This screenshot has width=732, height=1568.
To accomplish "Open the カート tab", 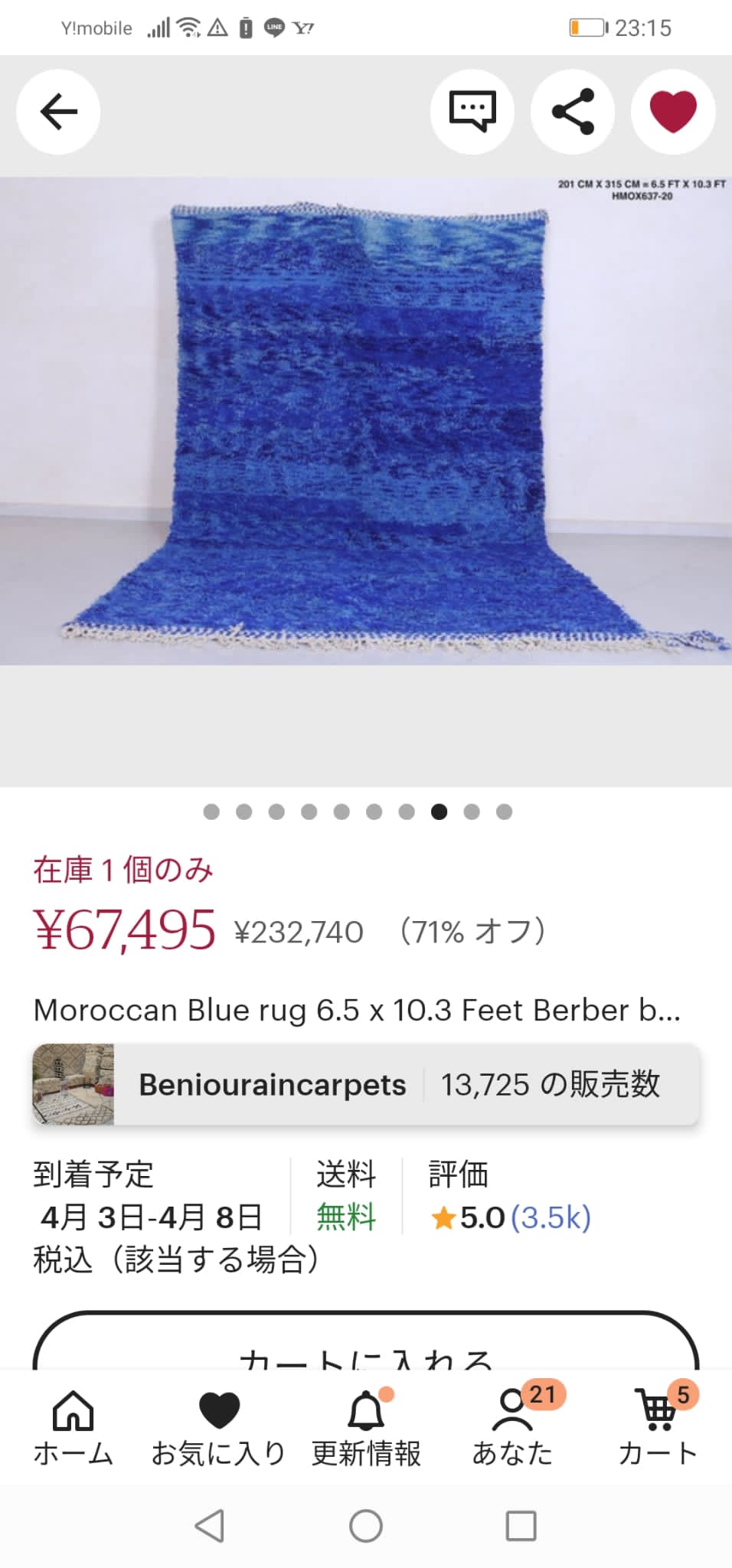I will (658, 1429).
